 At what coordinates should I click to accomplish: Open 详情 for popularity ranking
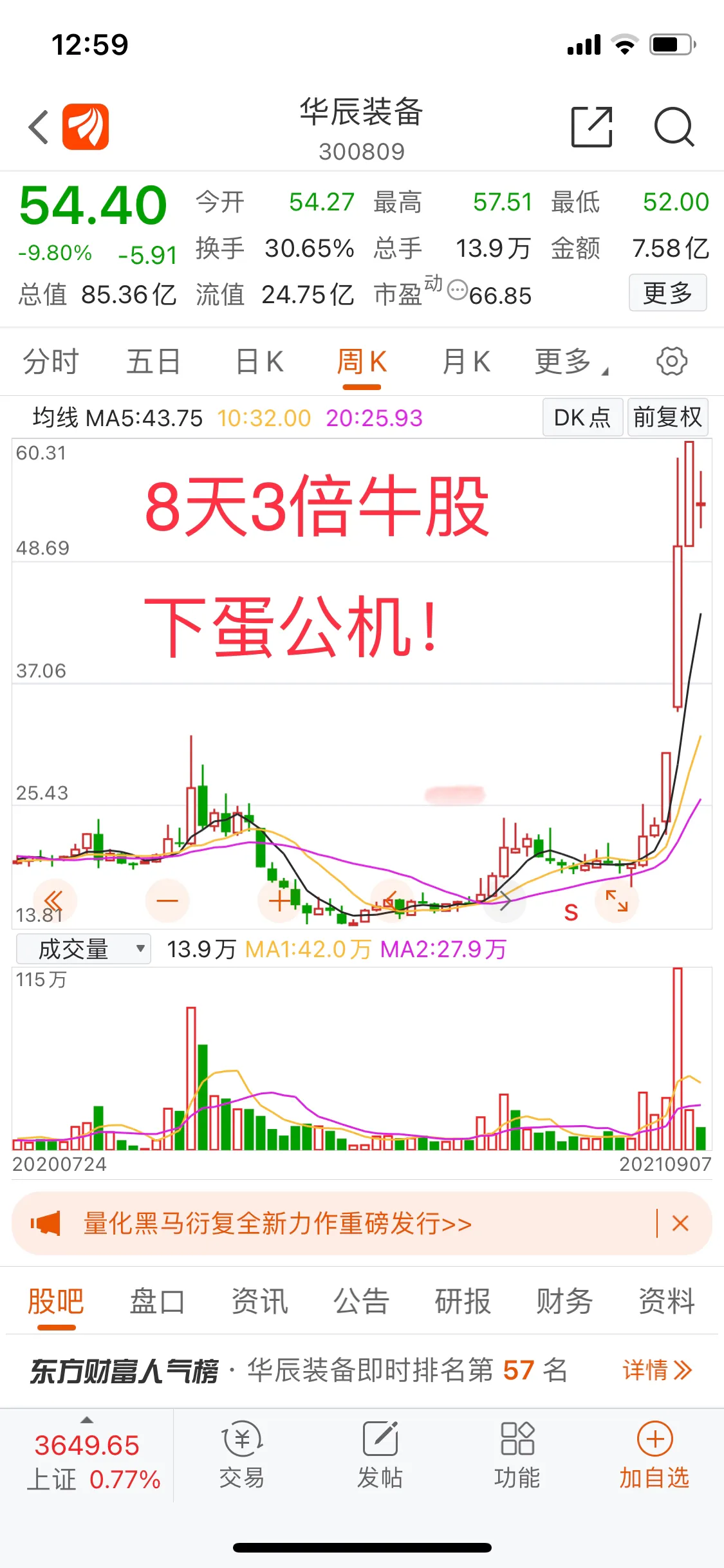(656, 1370)
